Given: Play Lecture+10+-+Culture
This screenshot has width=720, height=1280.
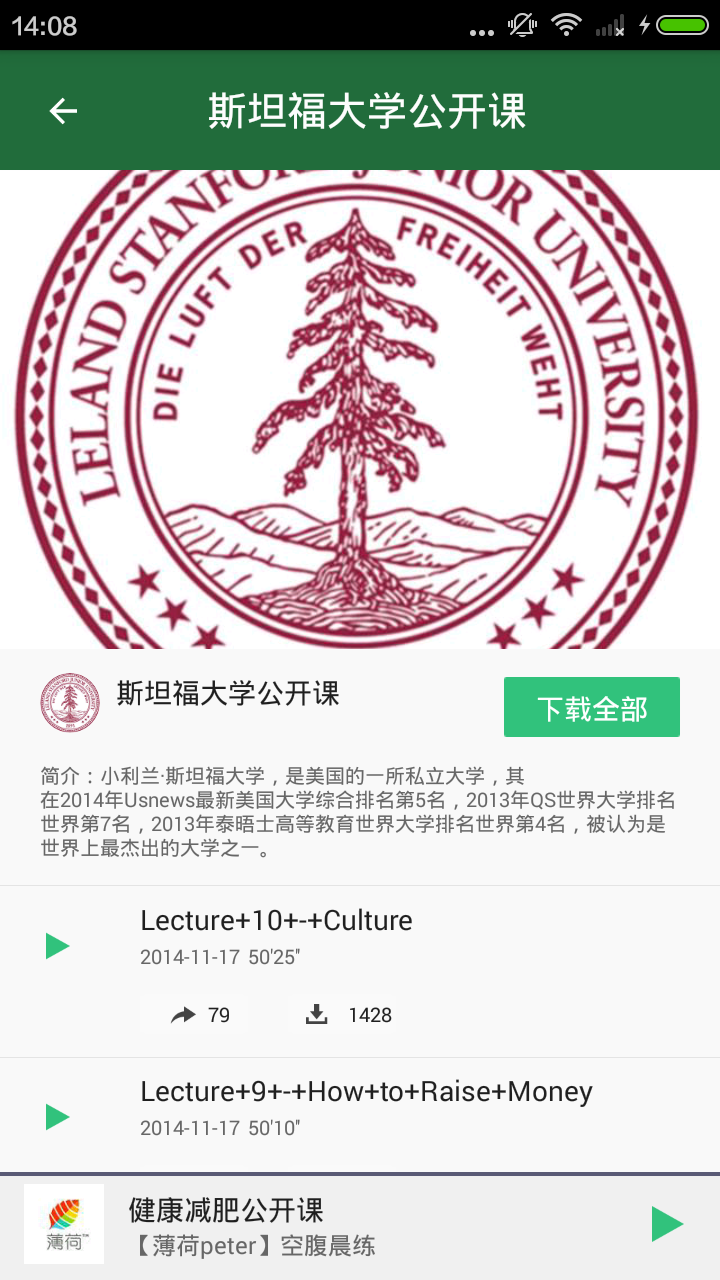Looking at the screenshot, I should pos(58,945).
